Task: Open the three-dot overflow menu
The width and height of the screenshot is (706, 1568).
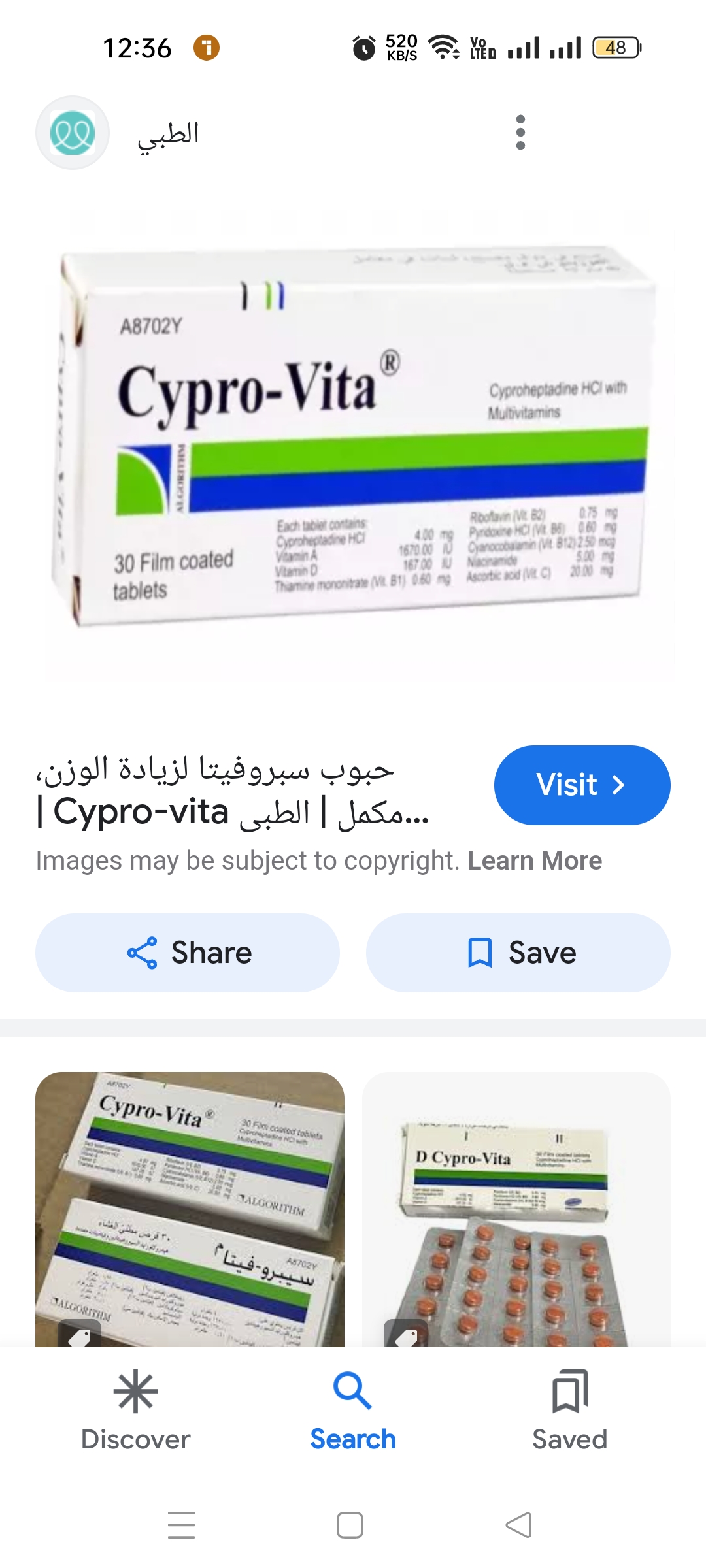Action: click(520, 133)
